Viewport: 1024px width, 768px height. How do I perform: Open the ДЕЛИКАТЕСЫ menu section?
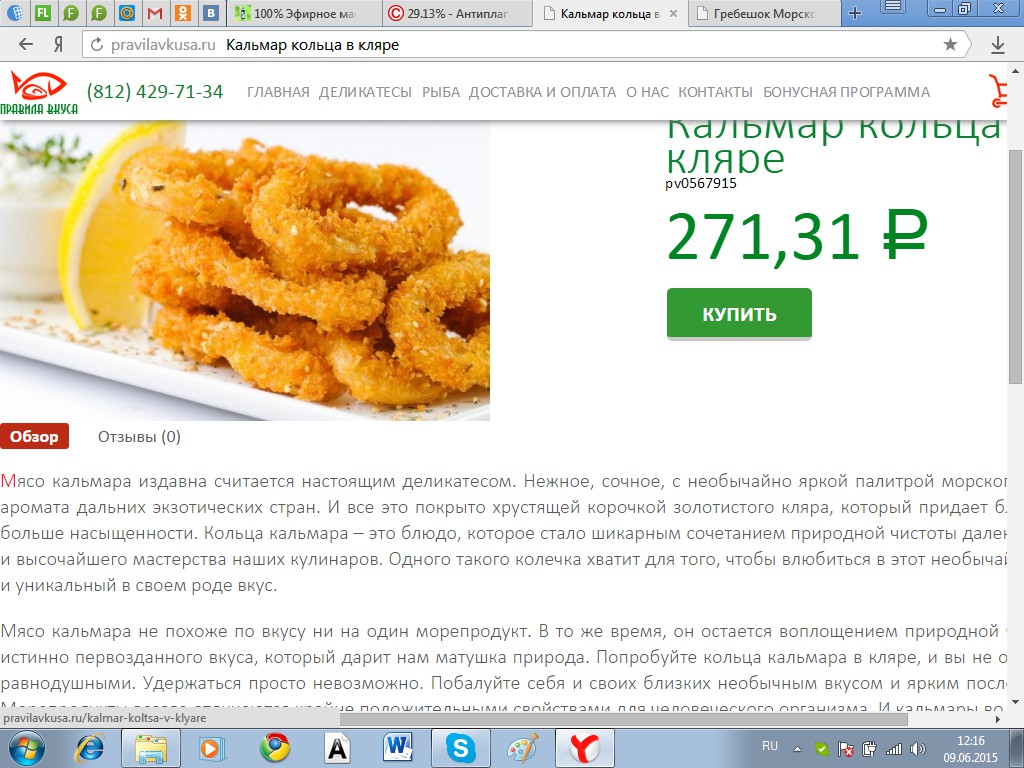(365, 92)
